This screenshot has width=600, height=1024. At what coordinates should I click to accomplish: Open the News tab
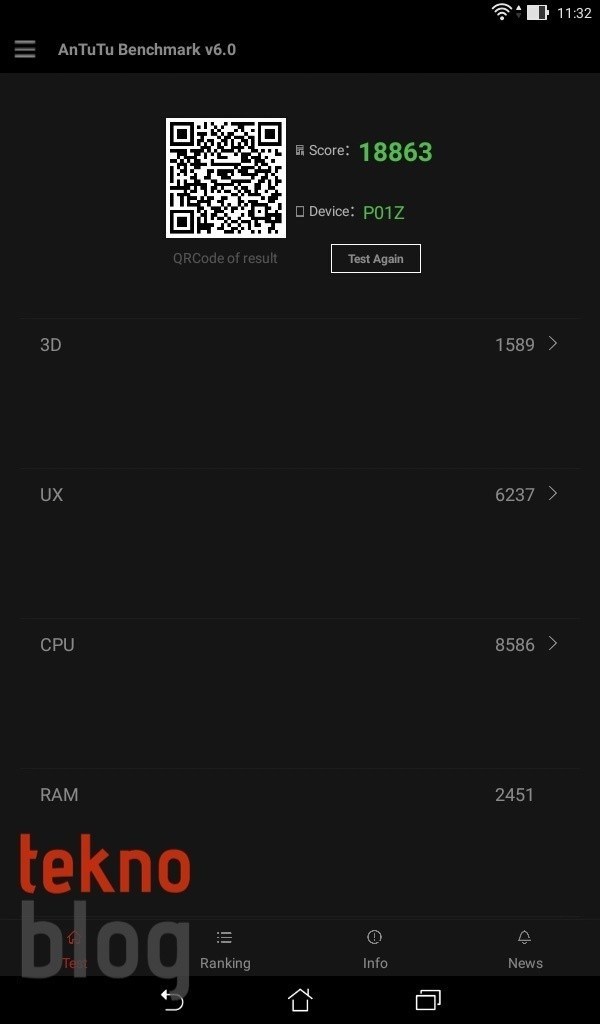(525, 949)
